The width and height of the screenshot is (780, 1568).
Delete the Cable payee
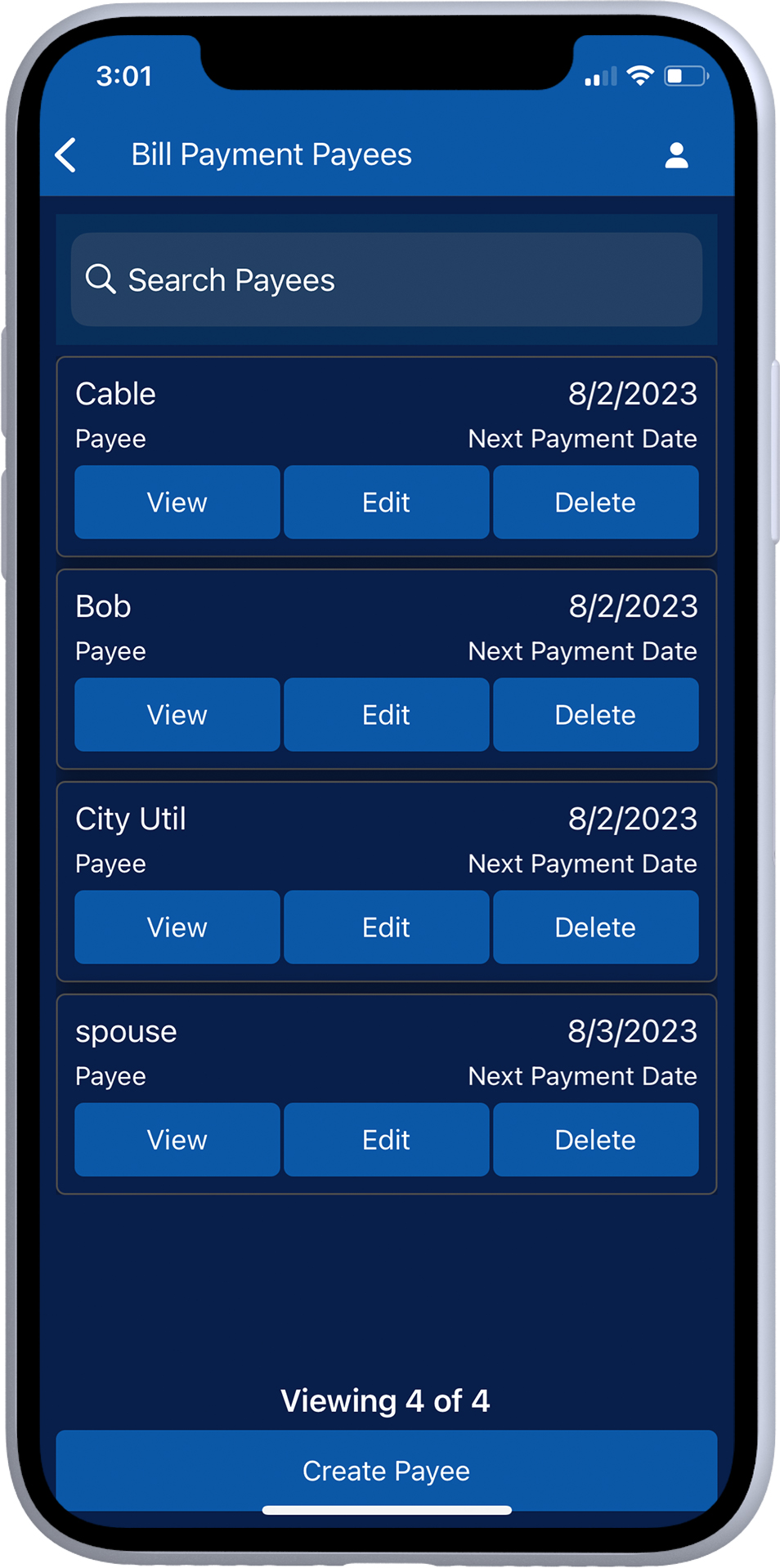click(596, 502)
